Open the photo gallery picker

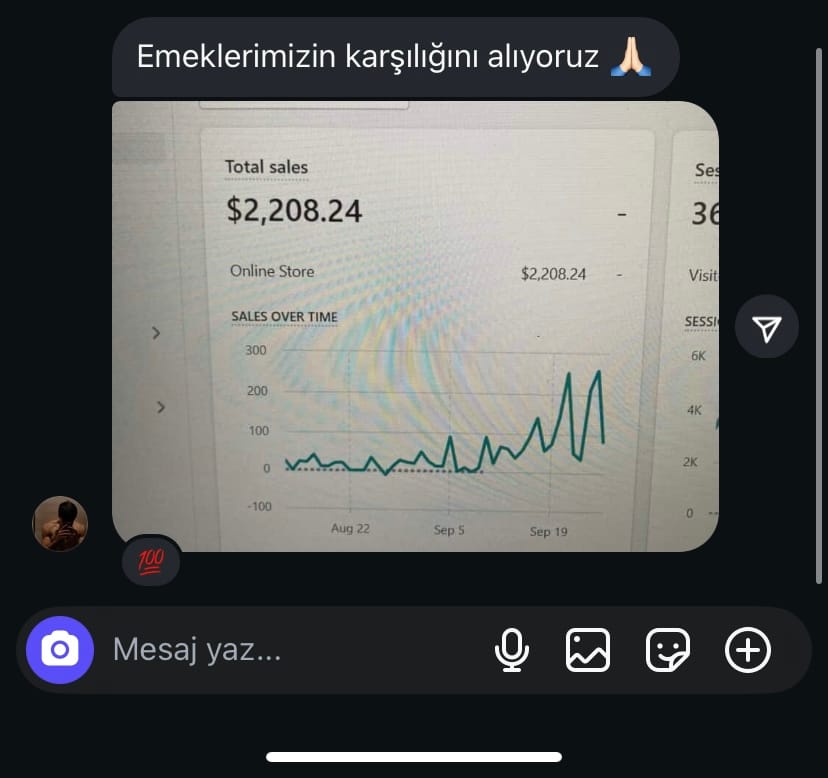point(588,651)
